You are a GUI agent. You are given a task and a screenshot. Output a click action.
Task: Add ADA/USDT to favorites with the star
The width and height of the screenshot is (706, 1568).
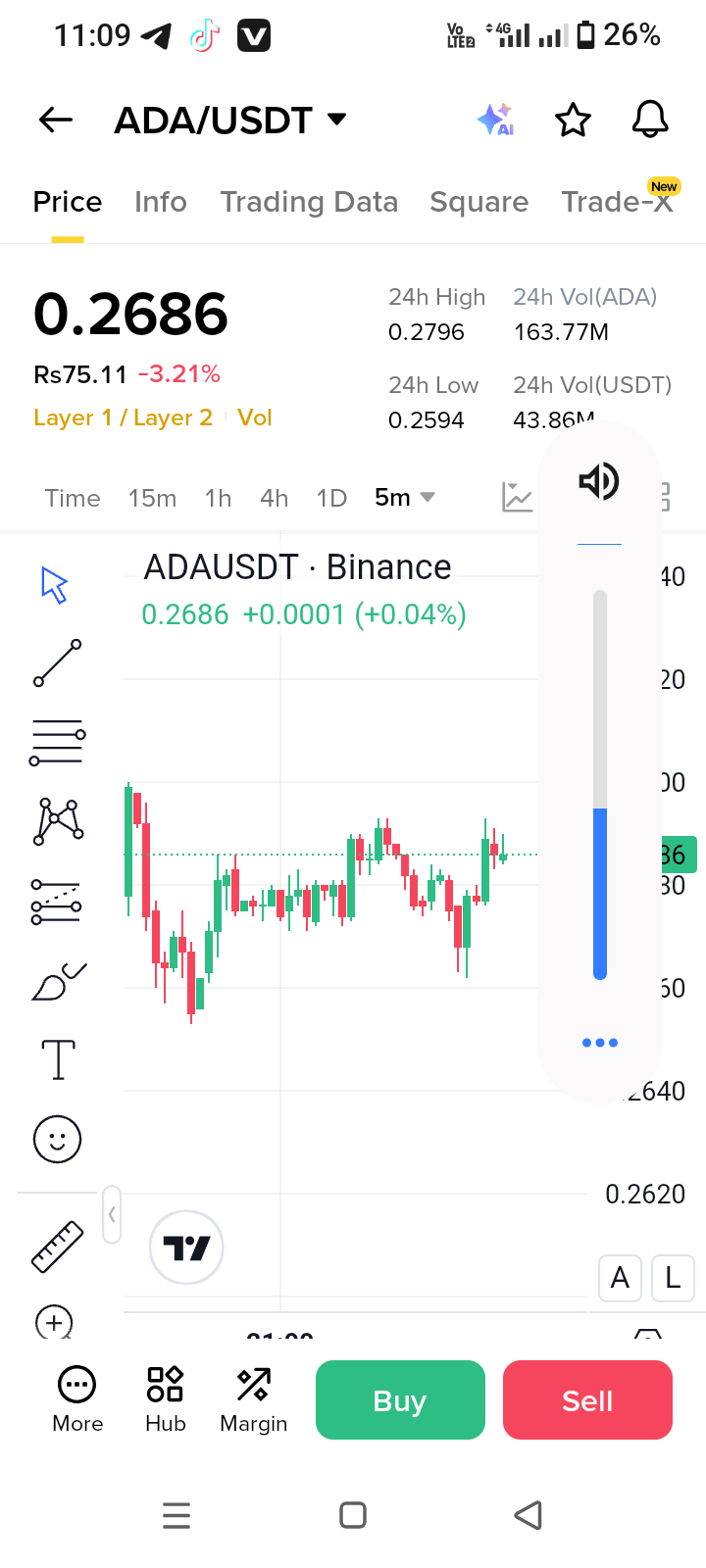pyautogui.click(x=573, y=121)
